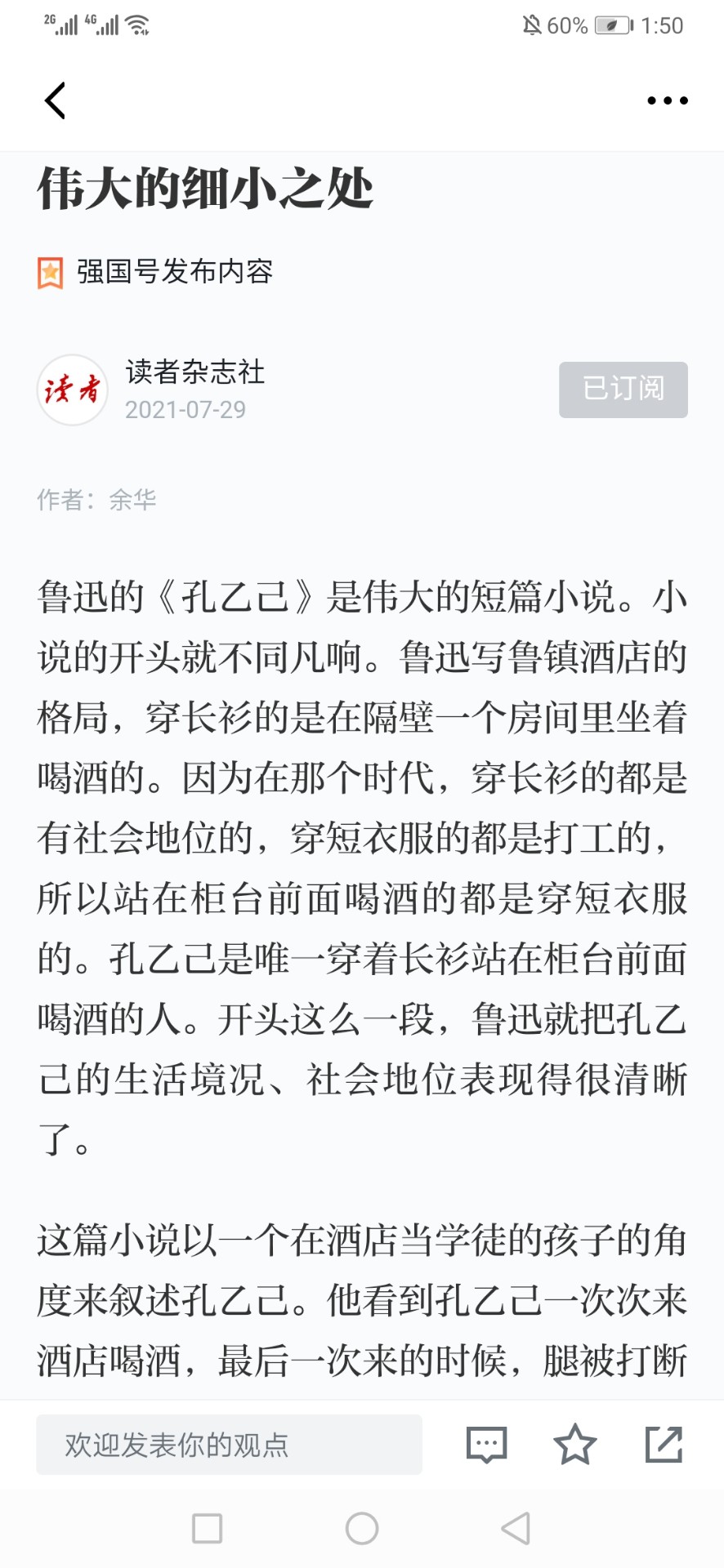Tap the system home button

pyautogui.click(x=362, y=1528)
